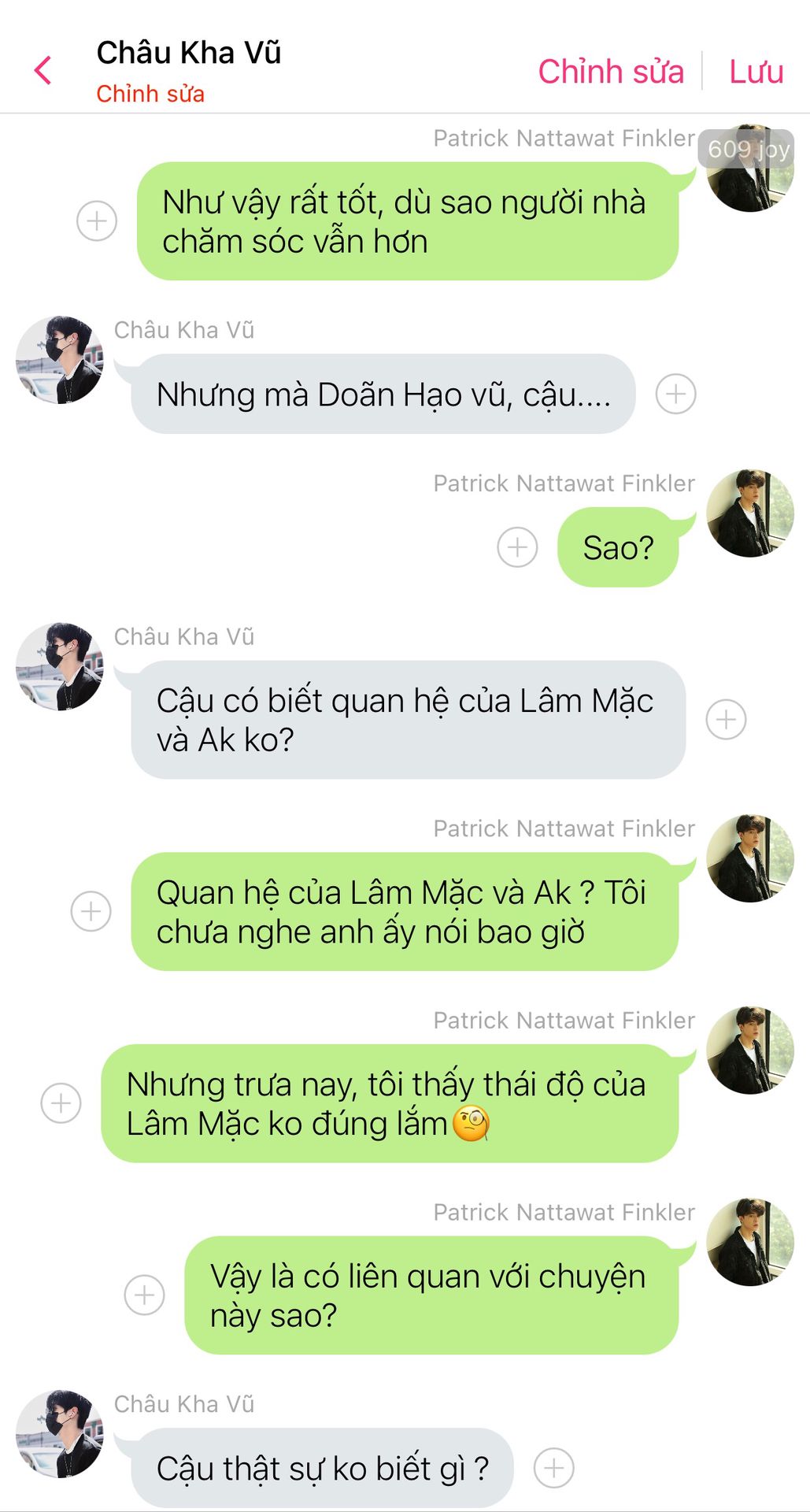The width and height of the screenshot is (810, 1512).
Task: Tap plus icon beside "Nhưng trưa nay" message
Action: click(x=61, y=1102)
